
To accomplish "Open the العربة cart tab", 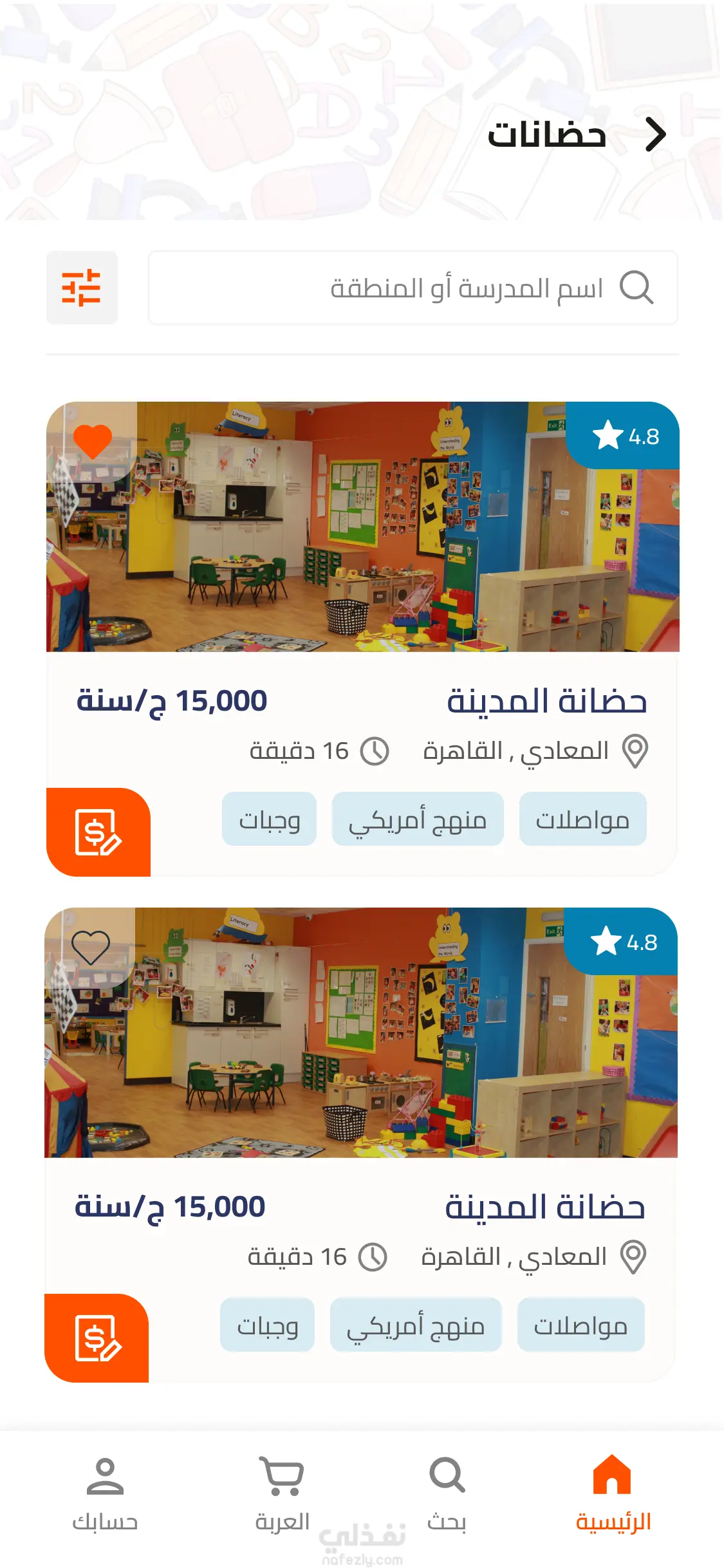I will (282, 1493).
